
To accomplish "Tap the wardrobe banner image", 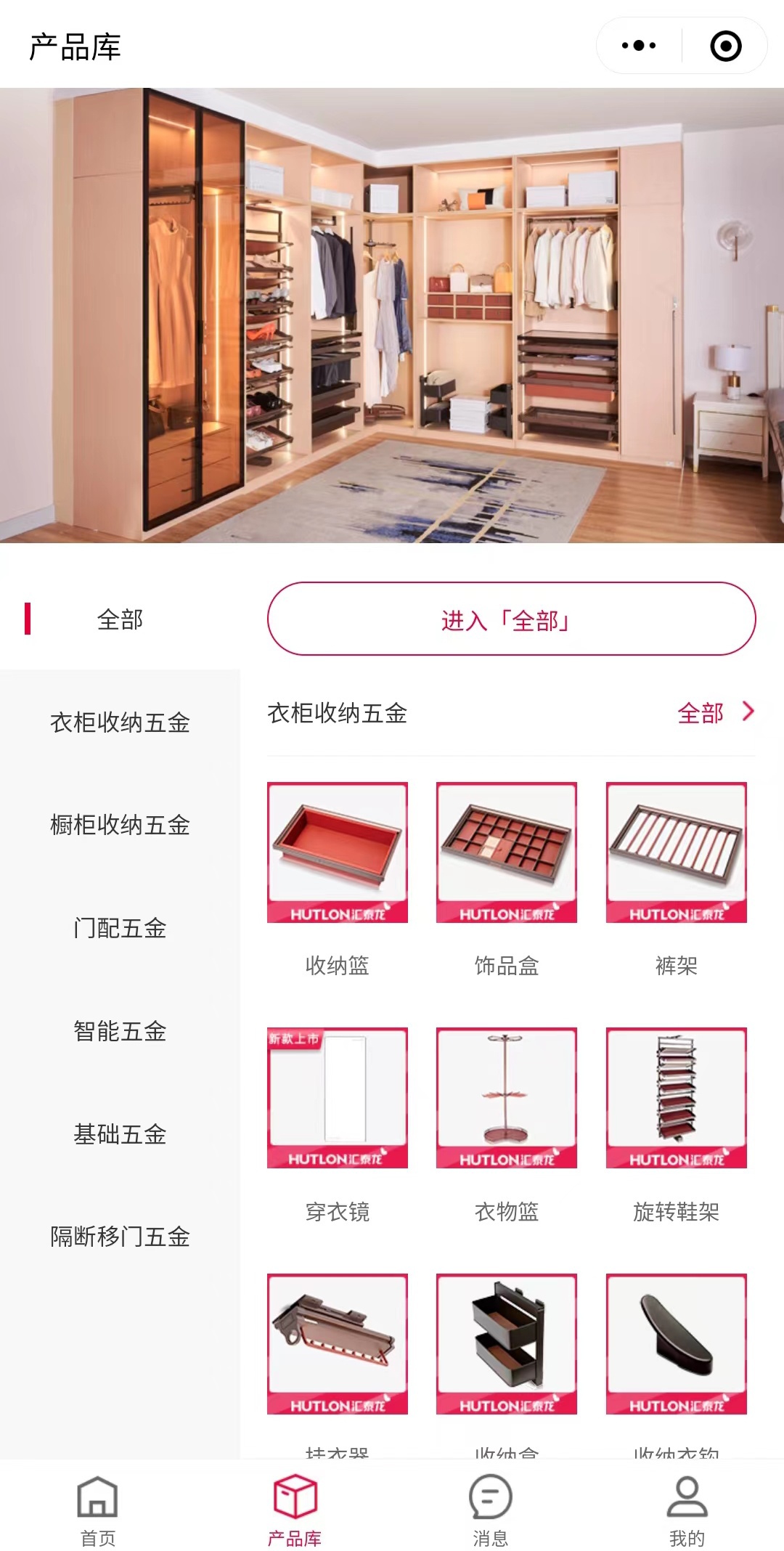I will (392, 315).
